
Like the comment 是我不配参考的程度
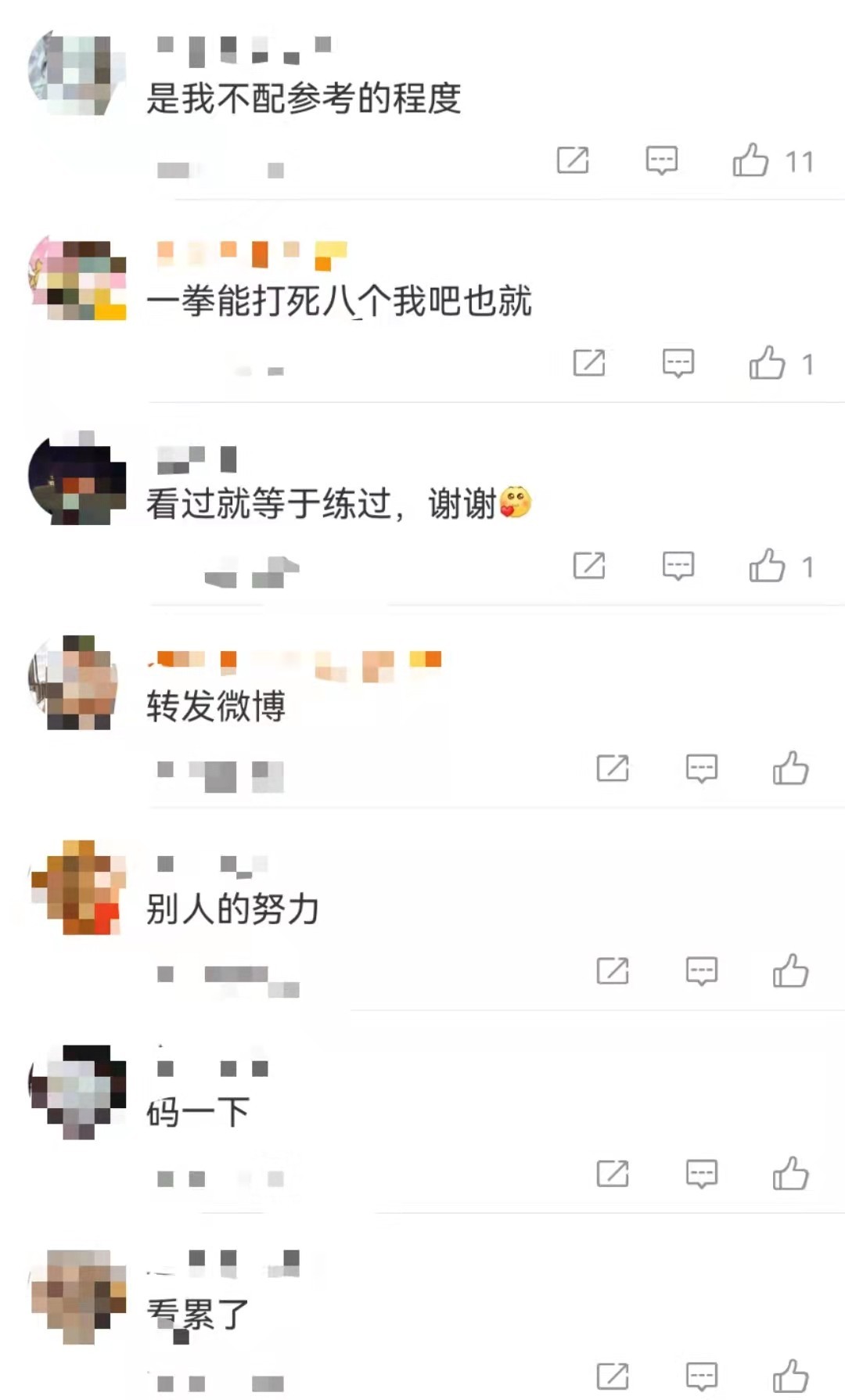[750, 160]
